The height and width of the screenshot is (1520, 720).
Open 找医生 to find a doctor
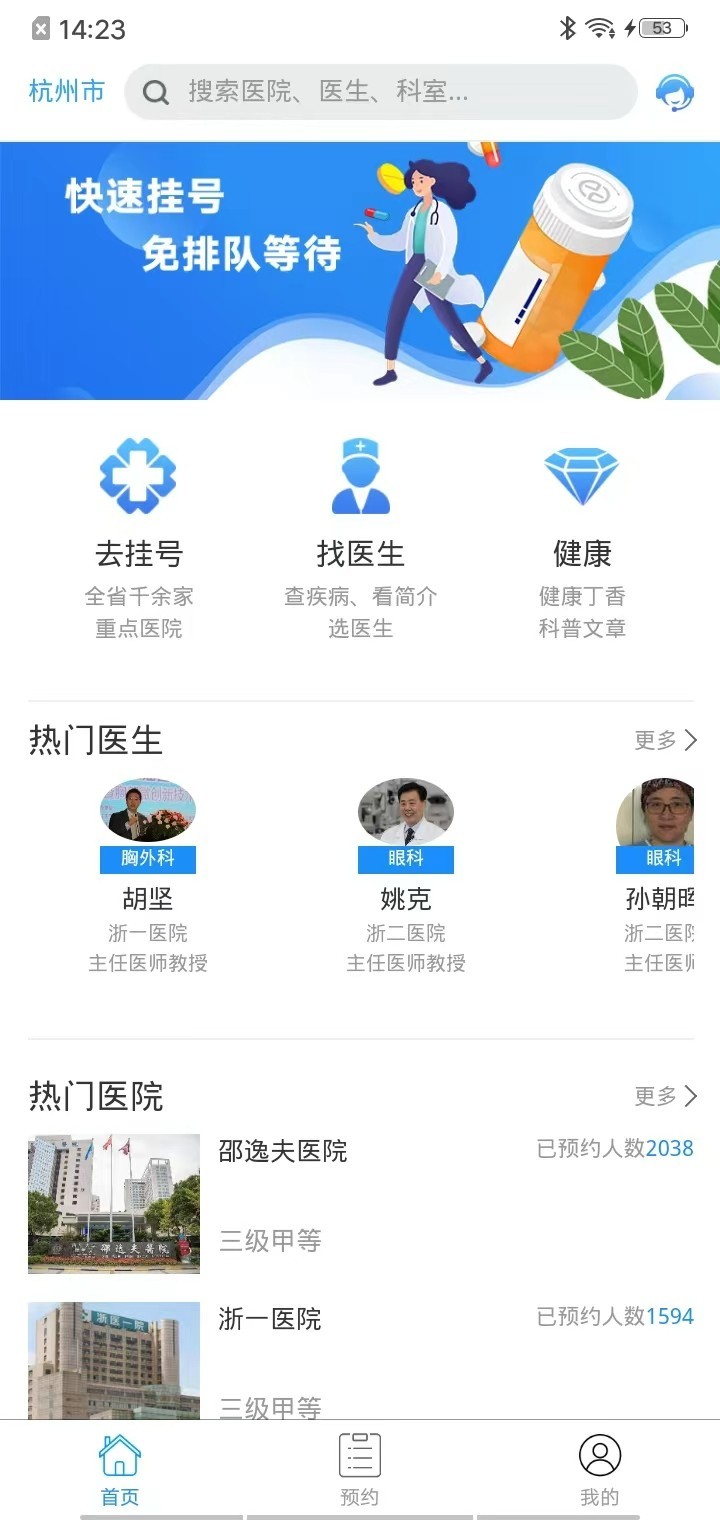click(360, 540)
